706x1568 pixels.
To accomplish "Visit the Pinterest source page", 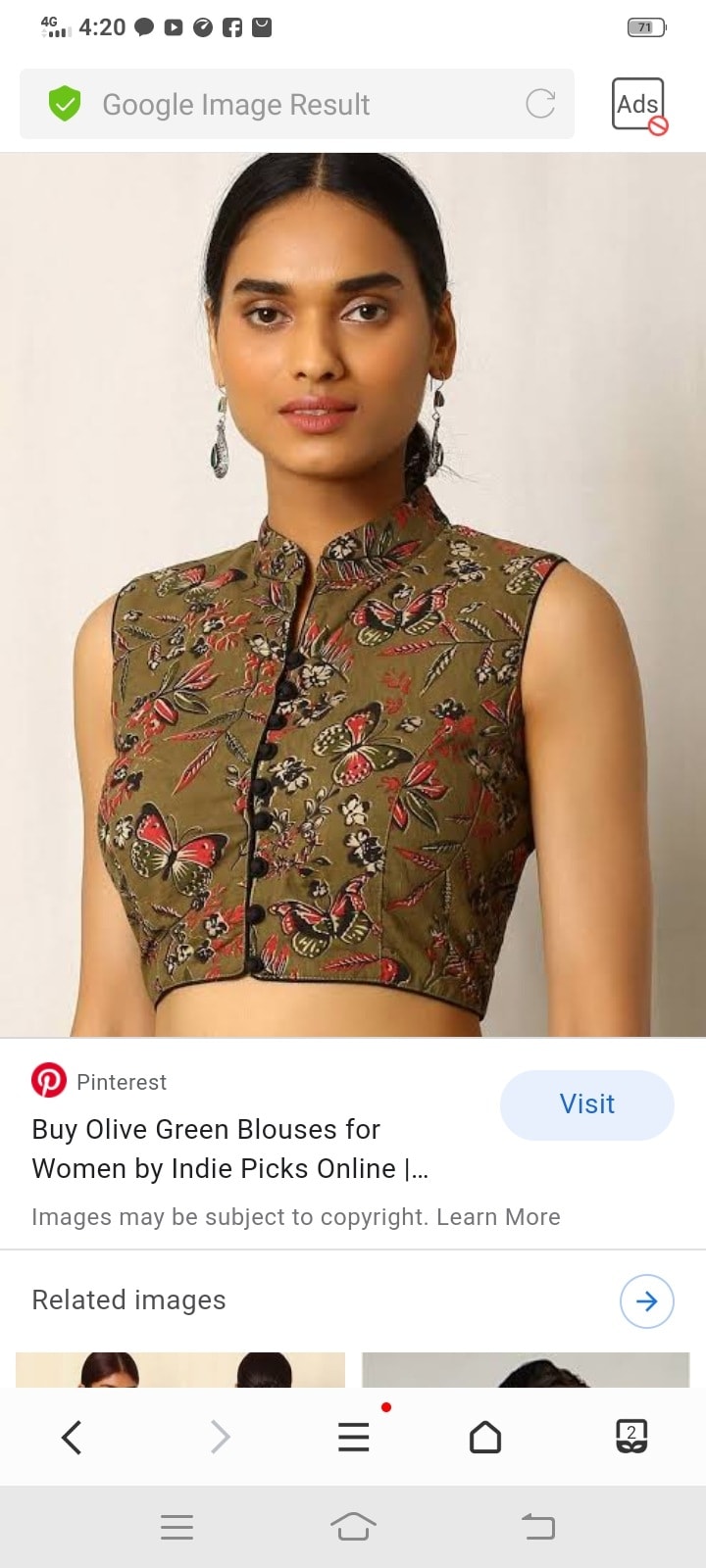I will click(586, 1104).
